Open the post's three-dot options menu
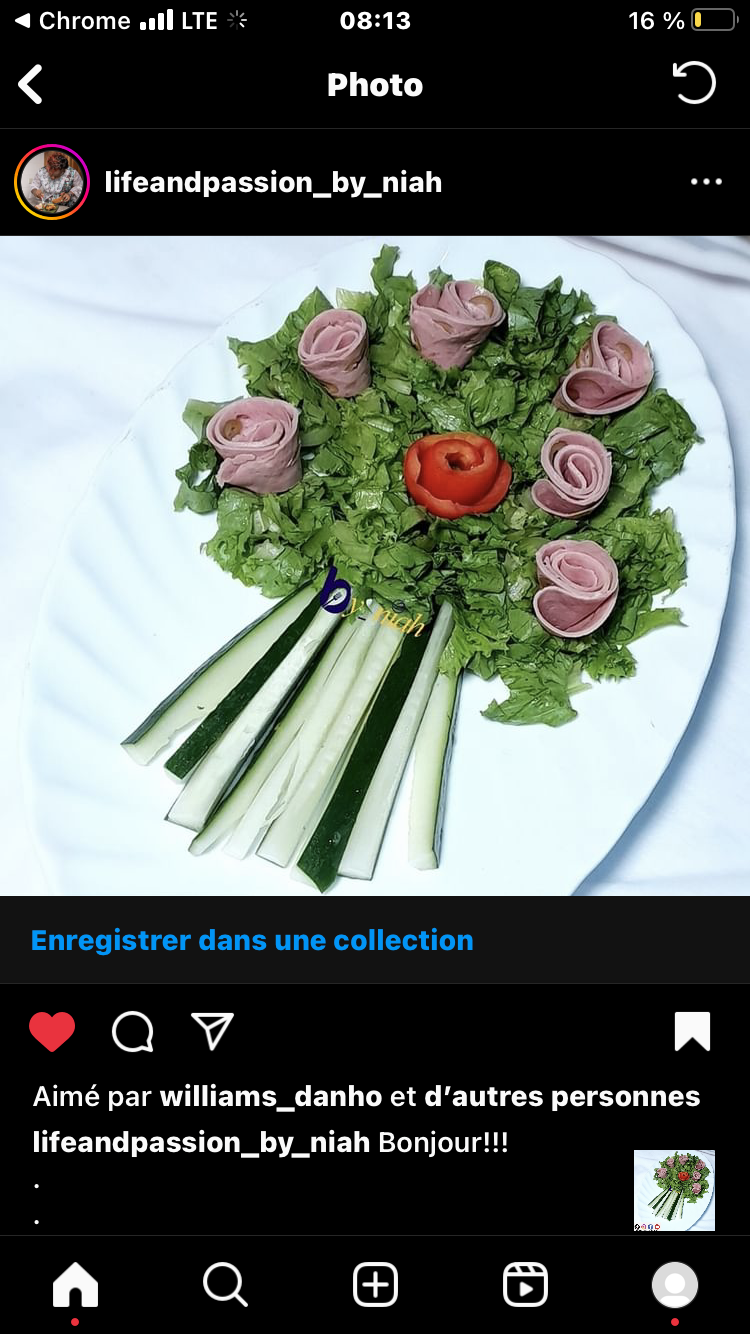Screen dimensions: 750x1334 (x=706, y=182)
